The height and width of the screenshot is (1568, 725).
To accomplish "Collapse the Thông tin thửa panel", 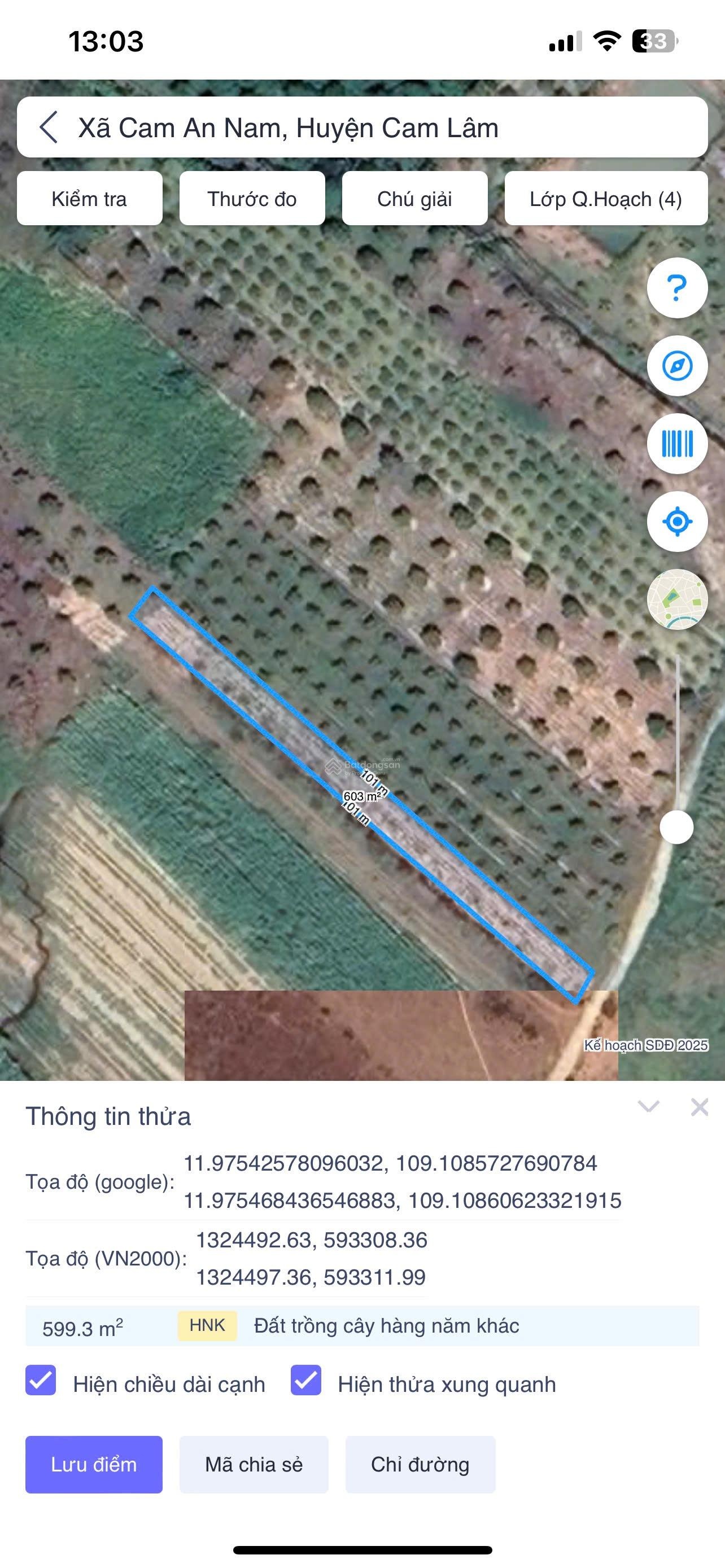I will click(x=648, y=1106).
